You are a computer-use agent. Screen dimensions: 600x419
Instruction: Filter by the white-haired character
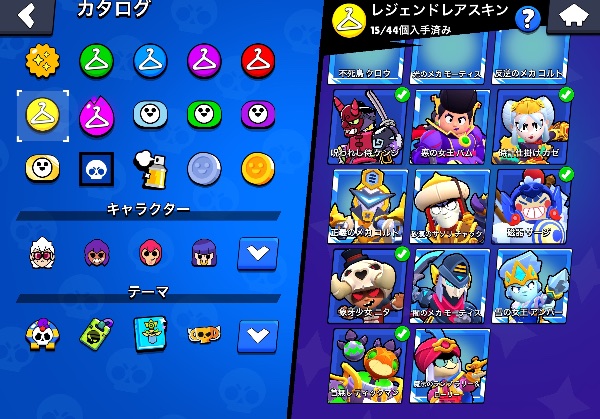pyautogui.click(x=41, y=251)
